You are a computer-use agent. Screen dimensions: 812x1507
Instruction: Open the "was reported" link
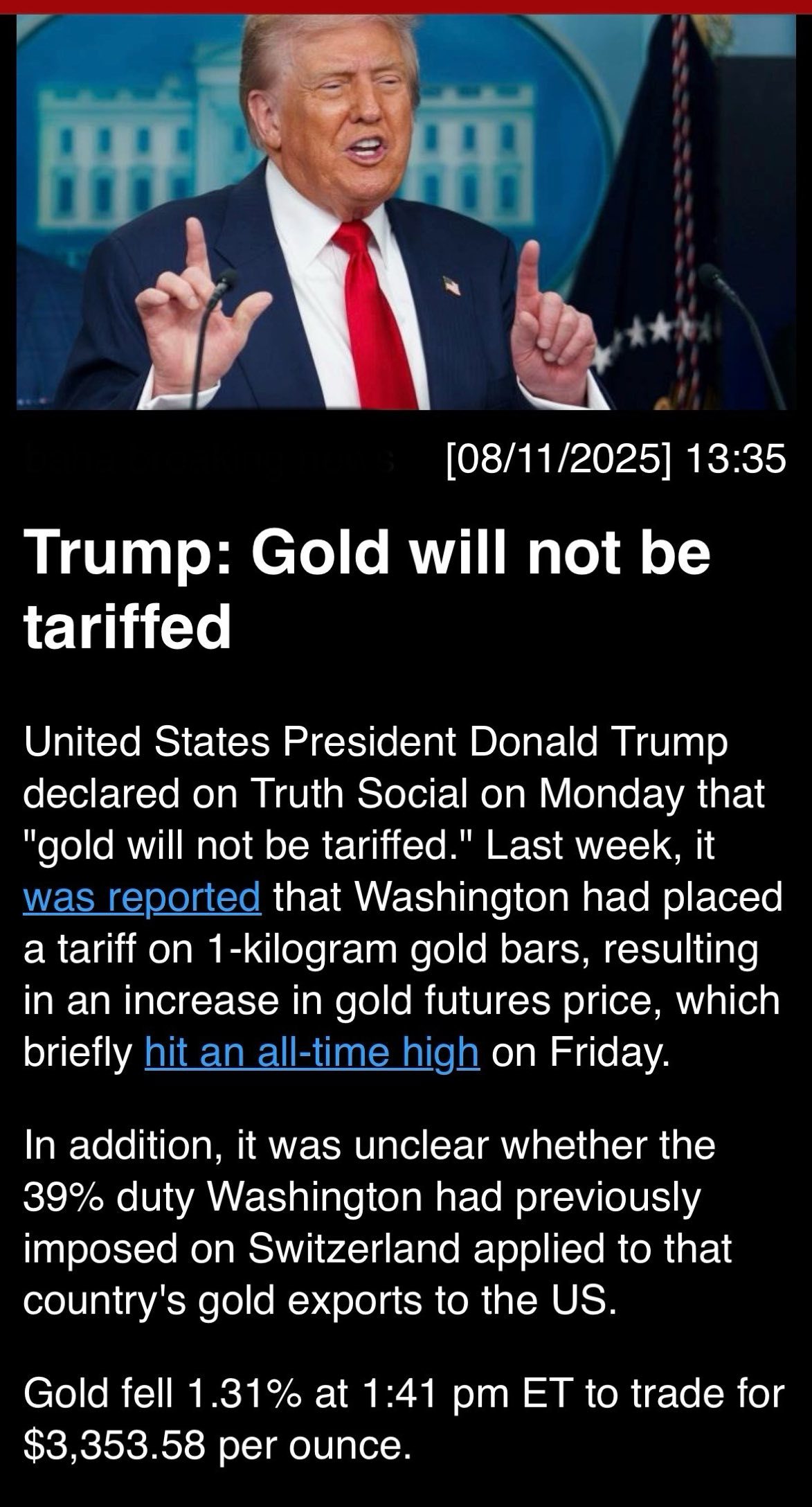(142, 900)
